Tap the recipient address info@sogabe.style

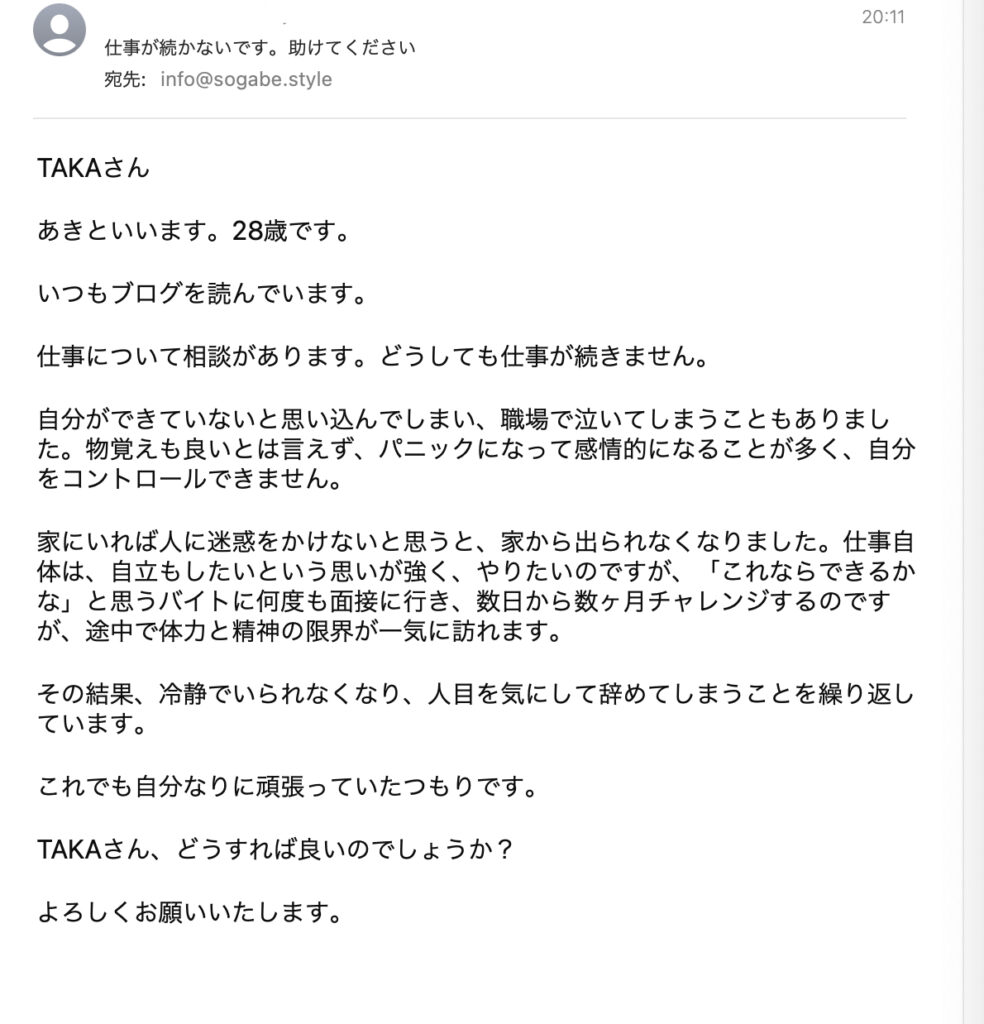[x=245, y=80]
